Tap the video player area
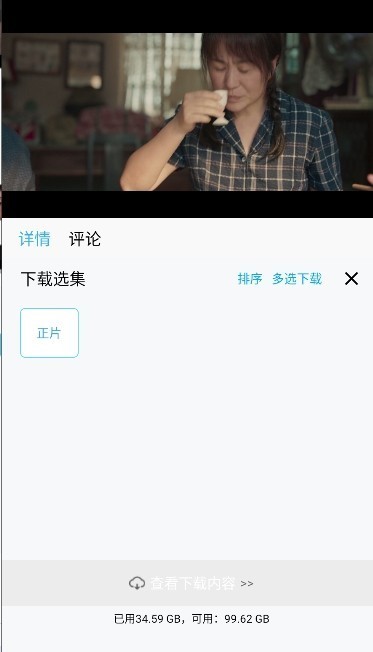This screenshot has width=373, height=652. coord(187,111)
